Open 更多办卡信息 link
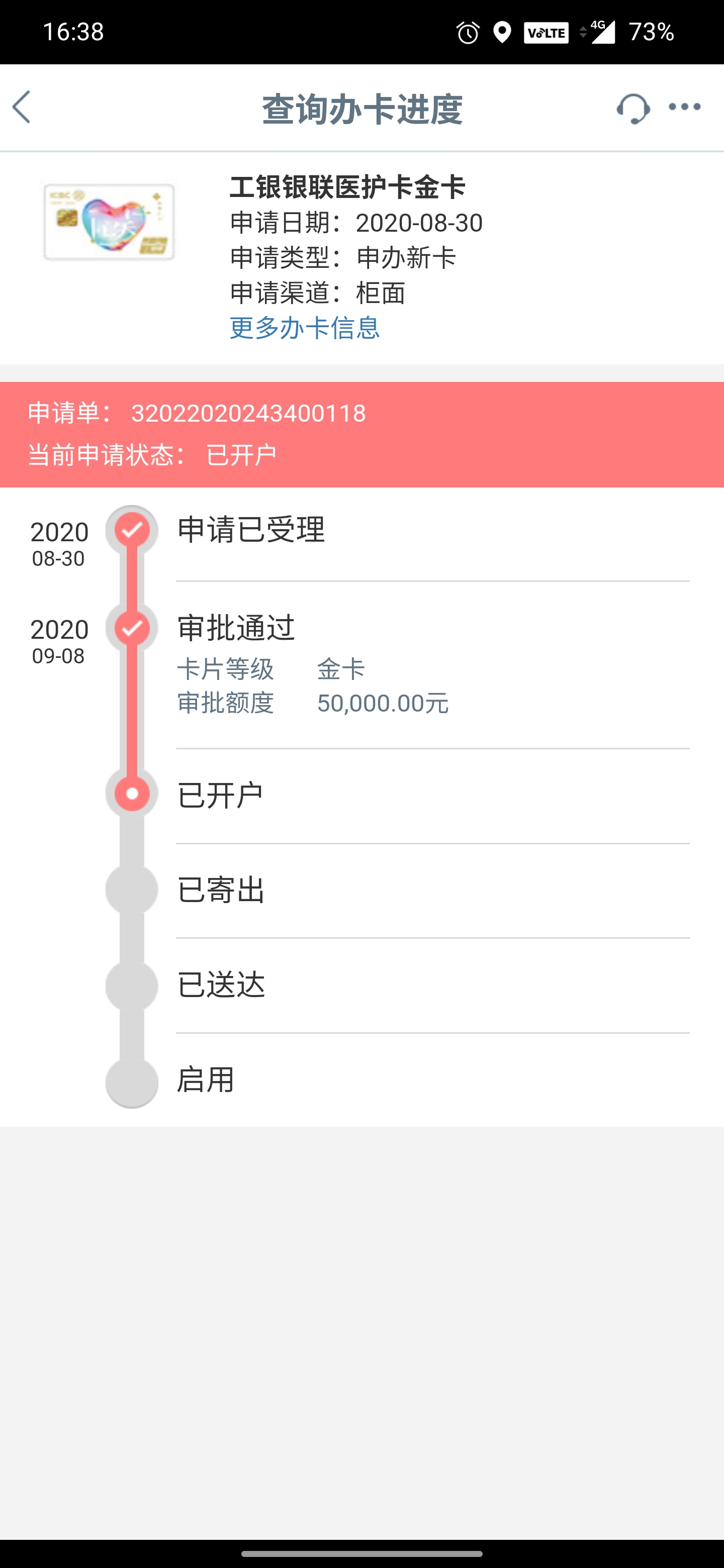 (305, 328)
